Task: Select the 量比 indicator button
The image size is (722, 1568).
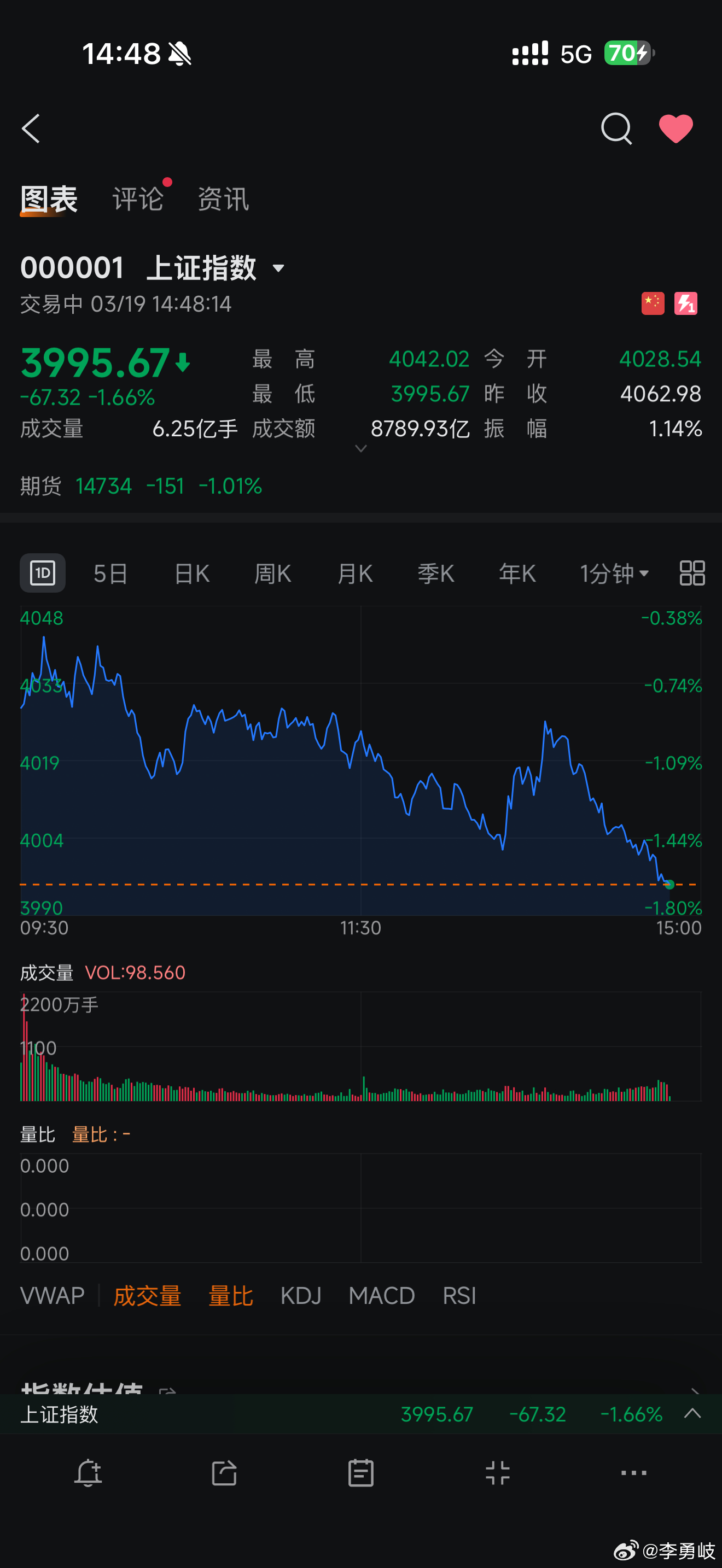Action: point(230,1296)
